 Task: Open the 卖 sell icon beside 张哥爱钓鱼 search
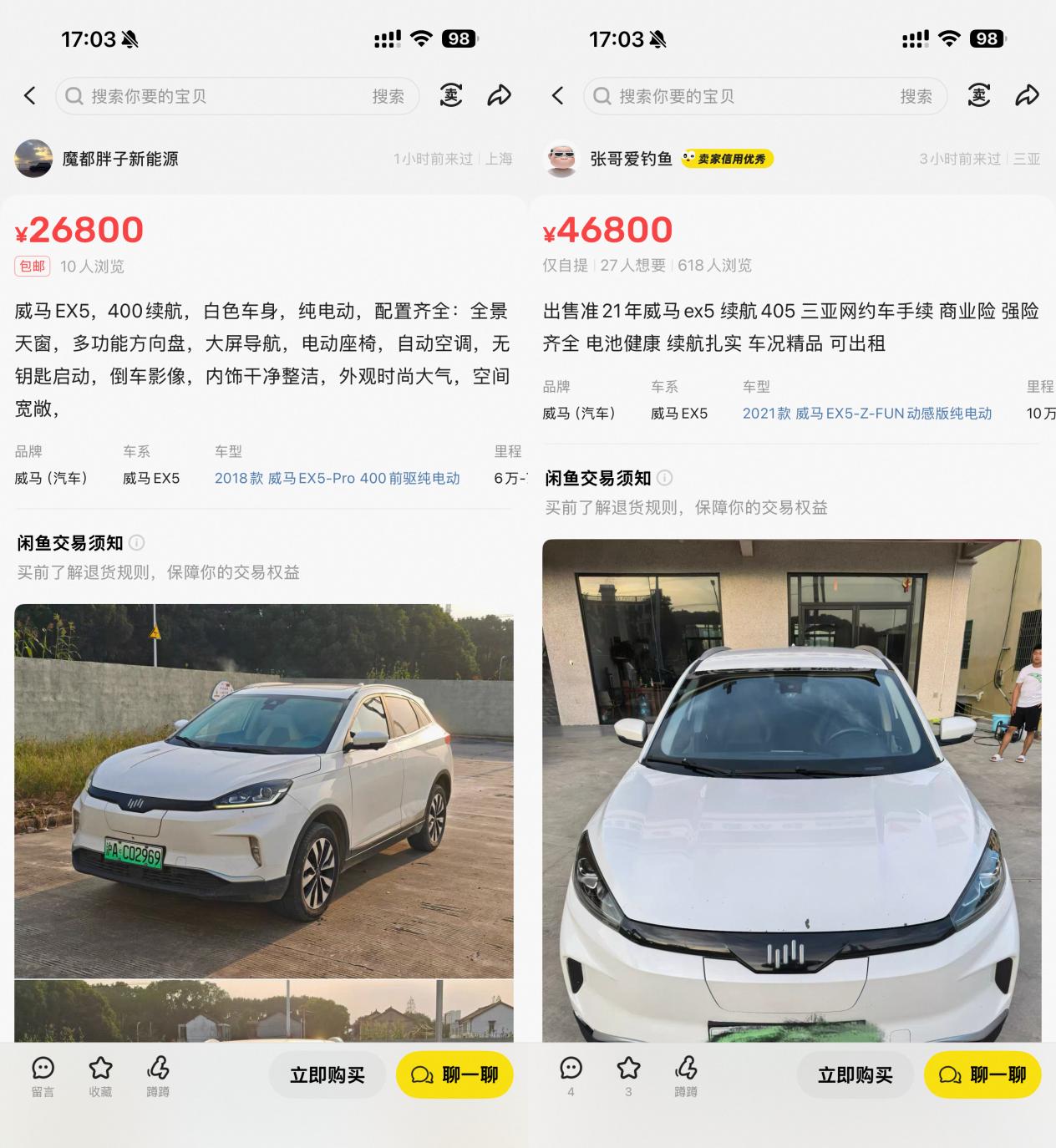(978, 95)
